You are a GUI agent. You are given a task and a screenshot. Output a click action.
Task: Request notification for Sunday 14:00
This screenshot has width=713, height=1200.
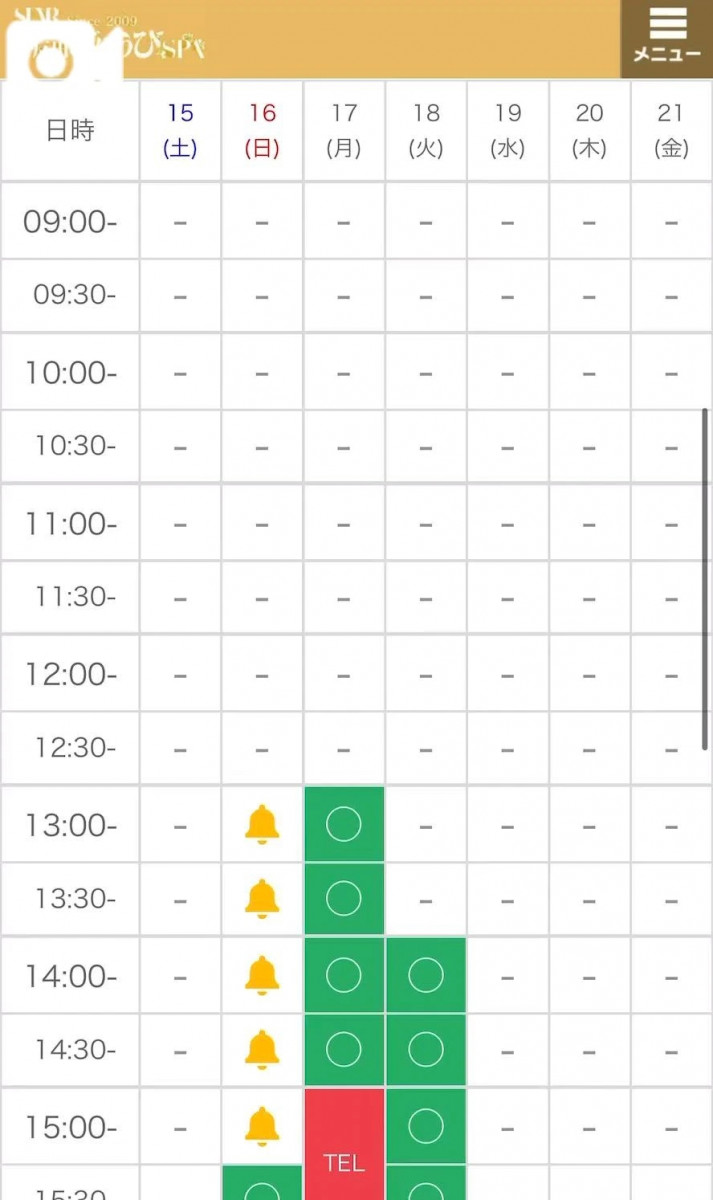[262, 975]
